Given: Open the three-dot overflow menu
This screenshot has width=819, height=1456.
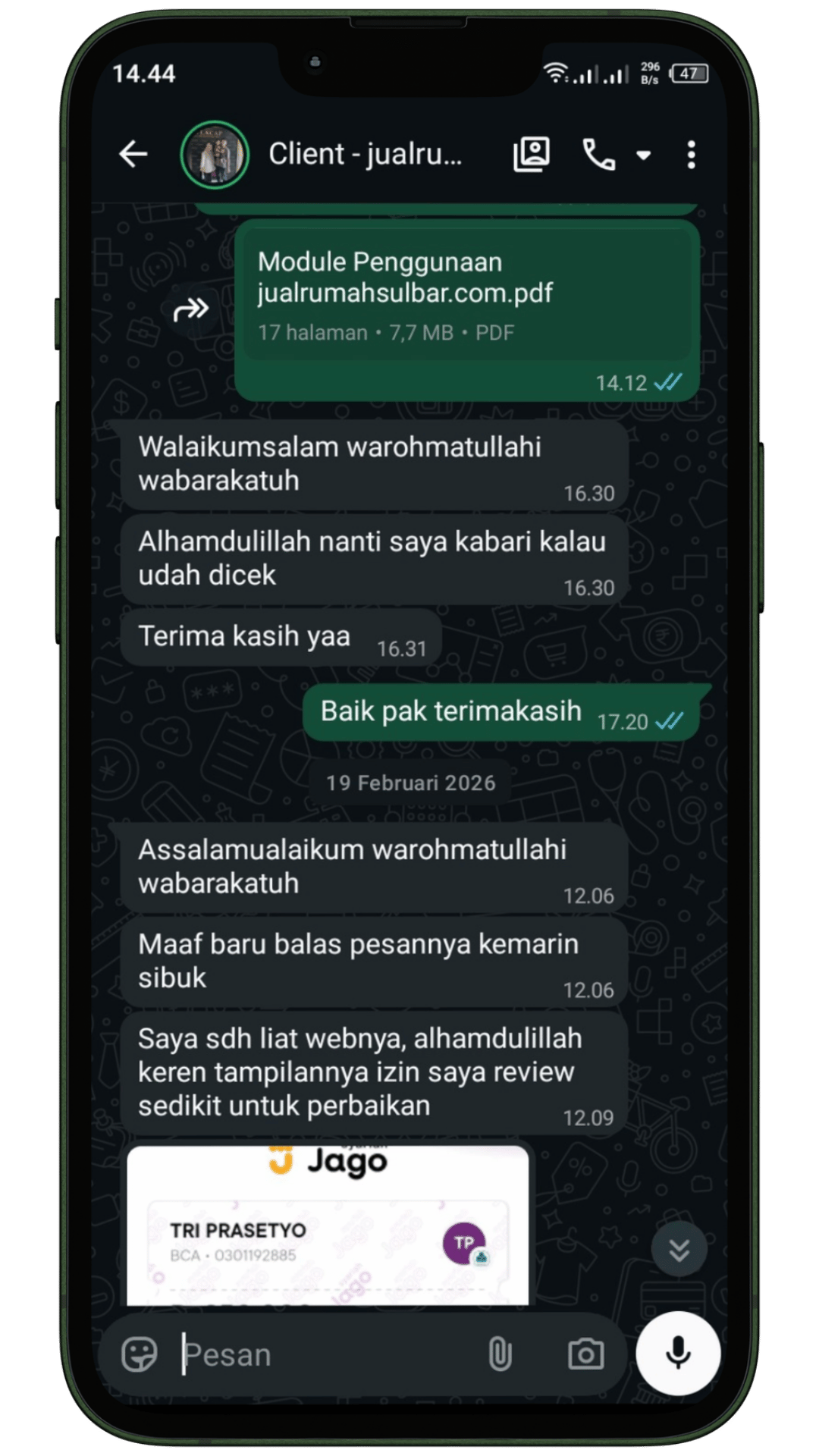Looking at the screenshot, I should point(691,155).
